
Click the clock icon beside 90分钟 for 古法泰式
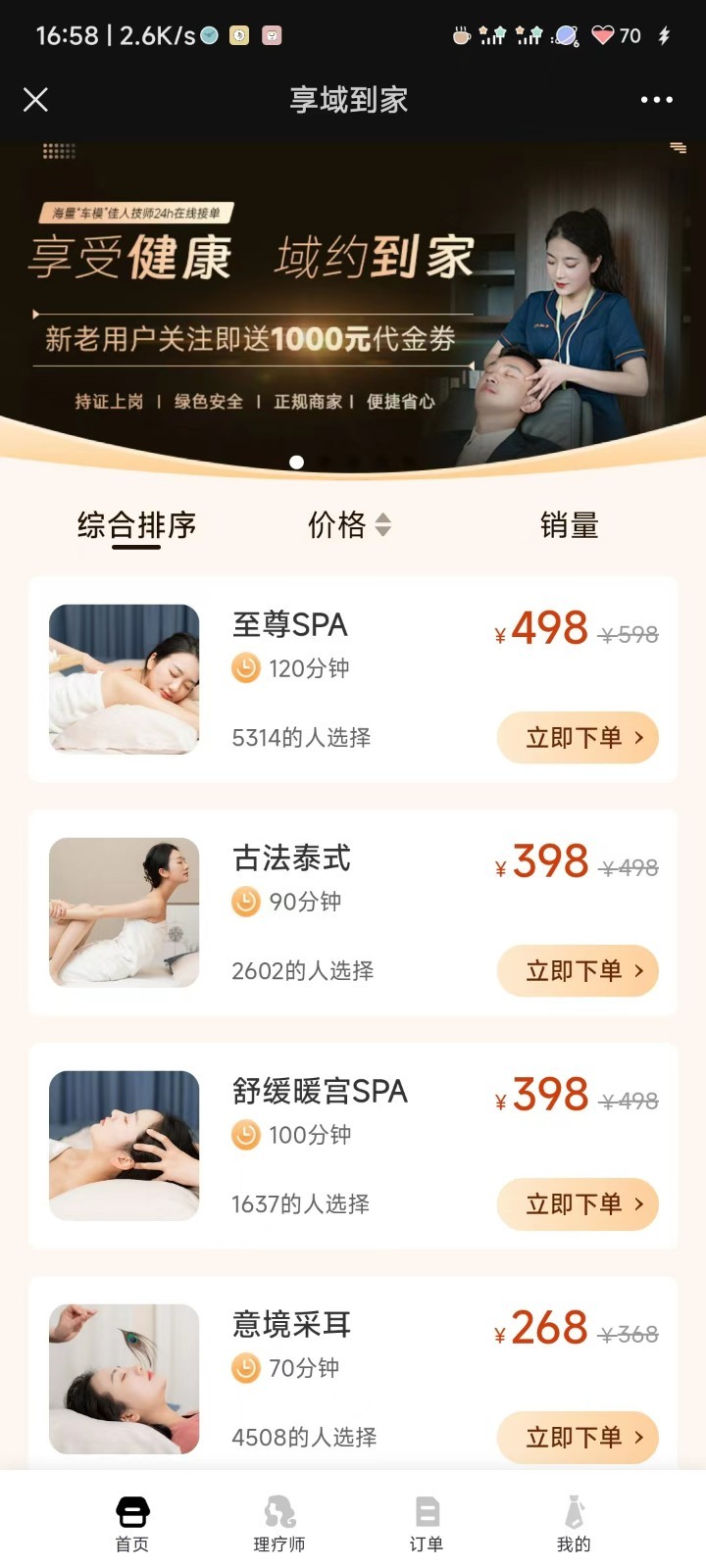tap(244, 902)
